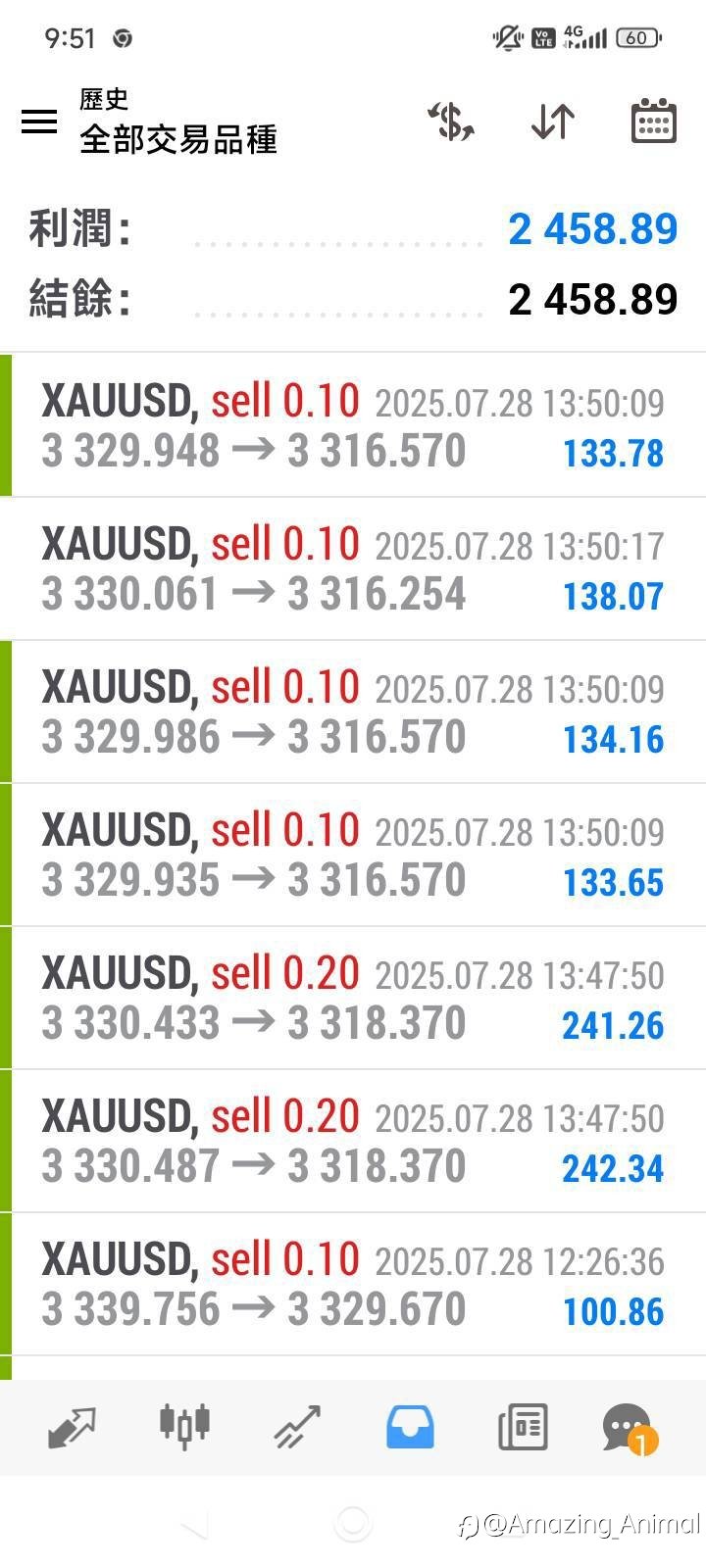The height and width of the screenshot is (1568, 706).
Task: Select the History inbox tab
Action: tap(410, 1427)
